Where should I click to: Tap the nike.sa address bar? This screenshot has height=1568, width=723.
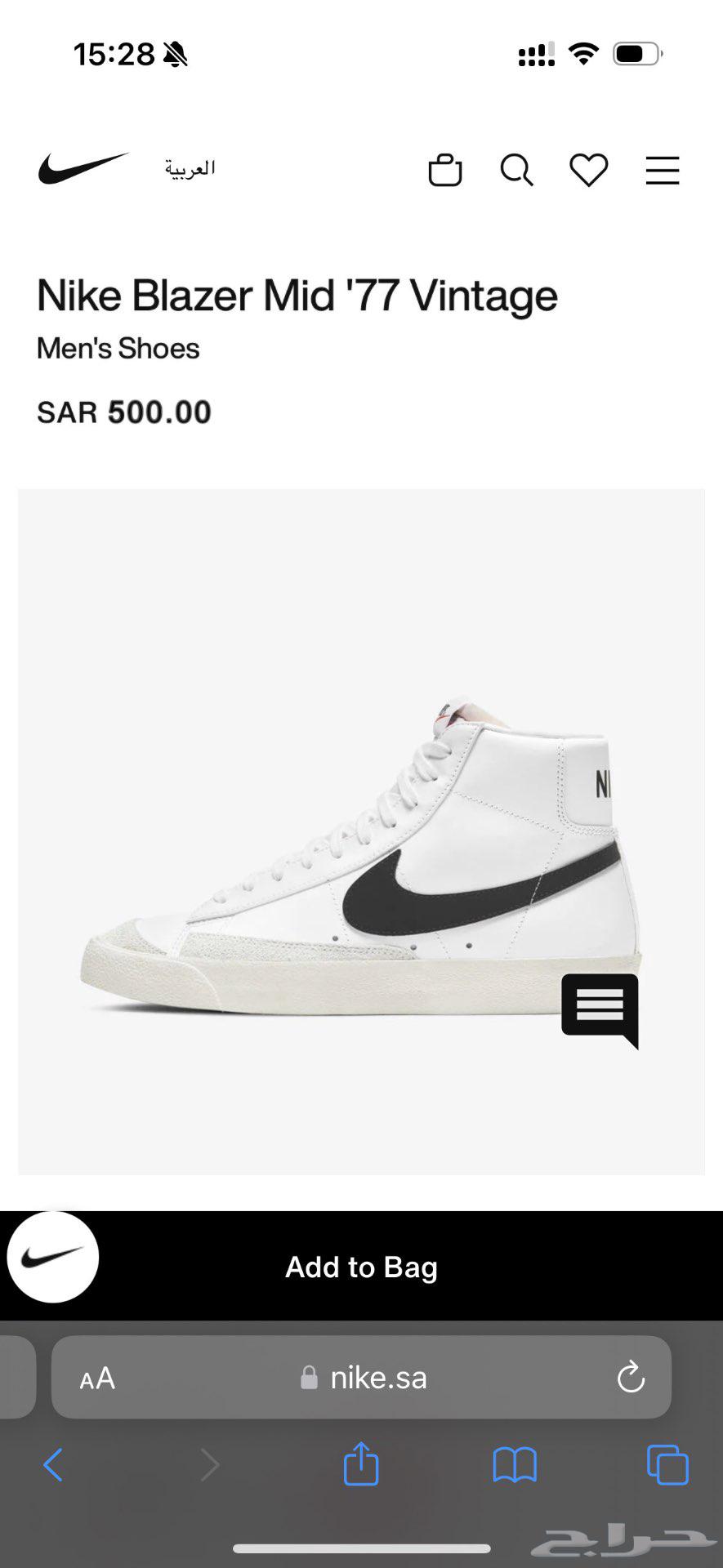coord(361,1378)
